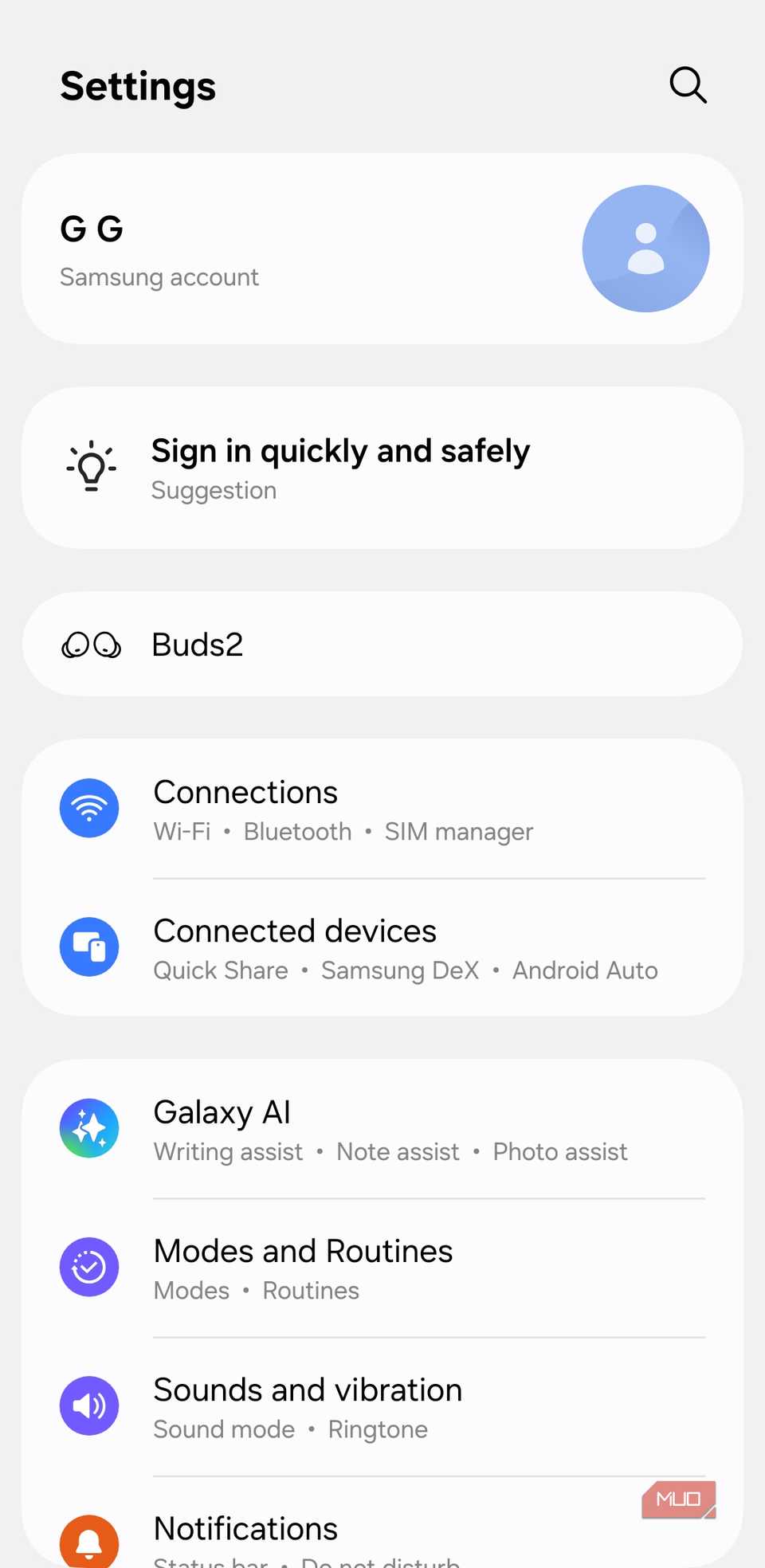The height and width of the screenshot is (1568, 765).
Task: Click Samsung DeX sublabel
Action: (x=400, y=970)
